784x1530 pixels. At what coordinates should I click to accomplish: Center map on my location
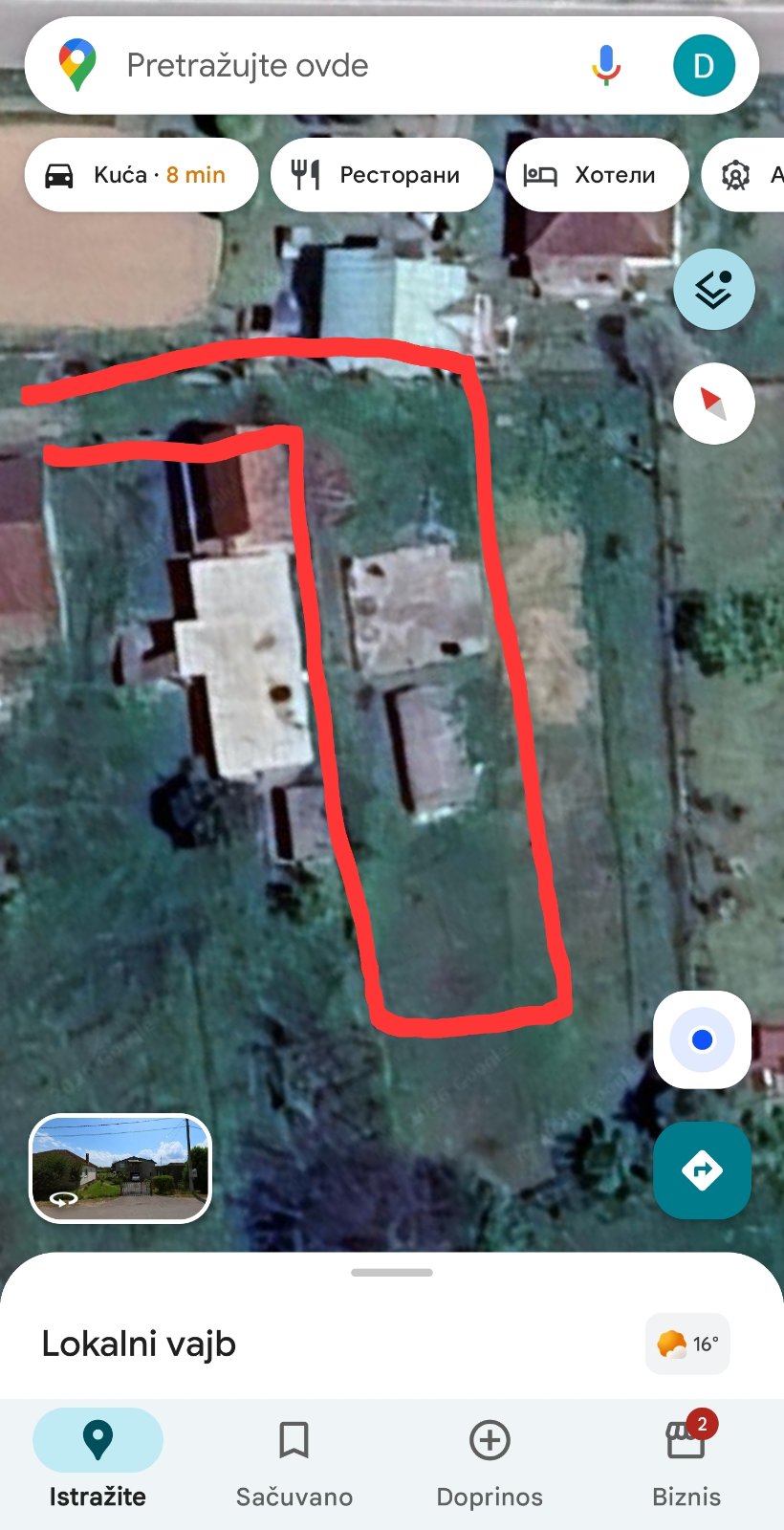click(702, 1039)
